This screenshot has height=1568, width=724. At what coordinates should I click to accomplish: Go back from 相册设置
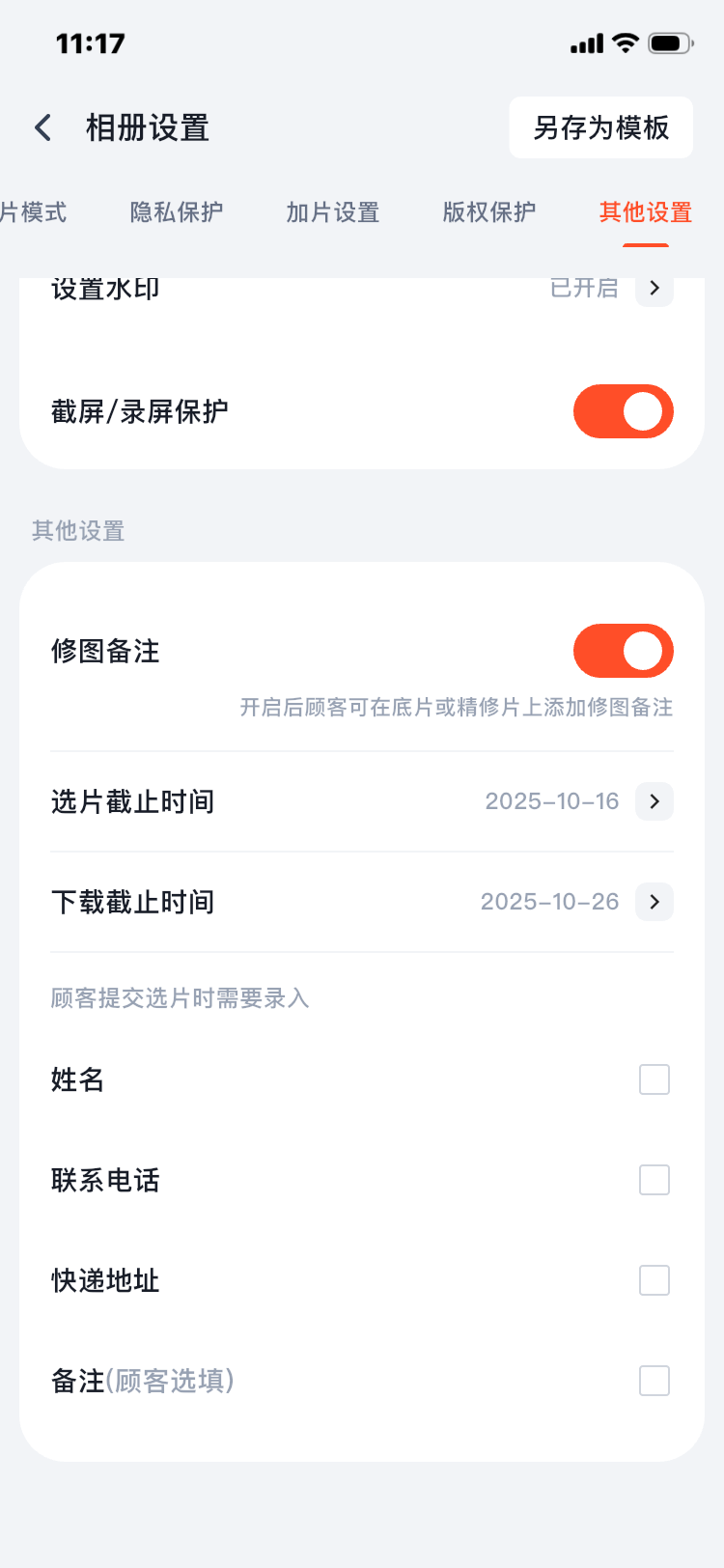click(42, 127)
